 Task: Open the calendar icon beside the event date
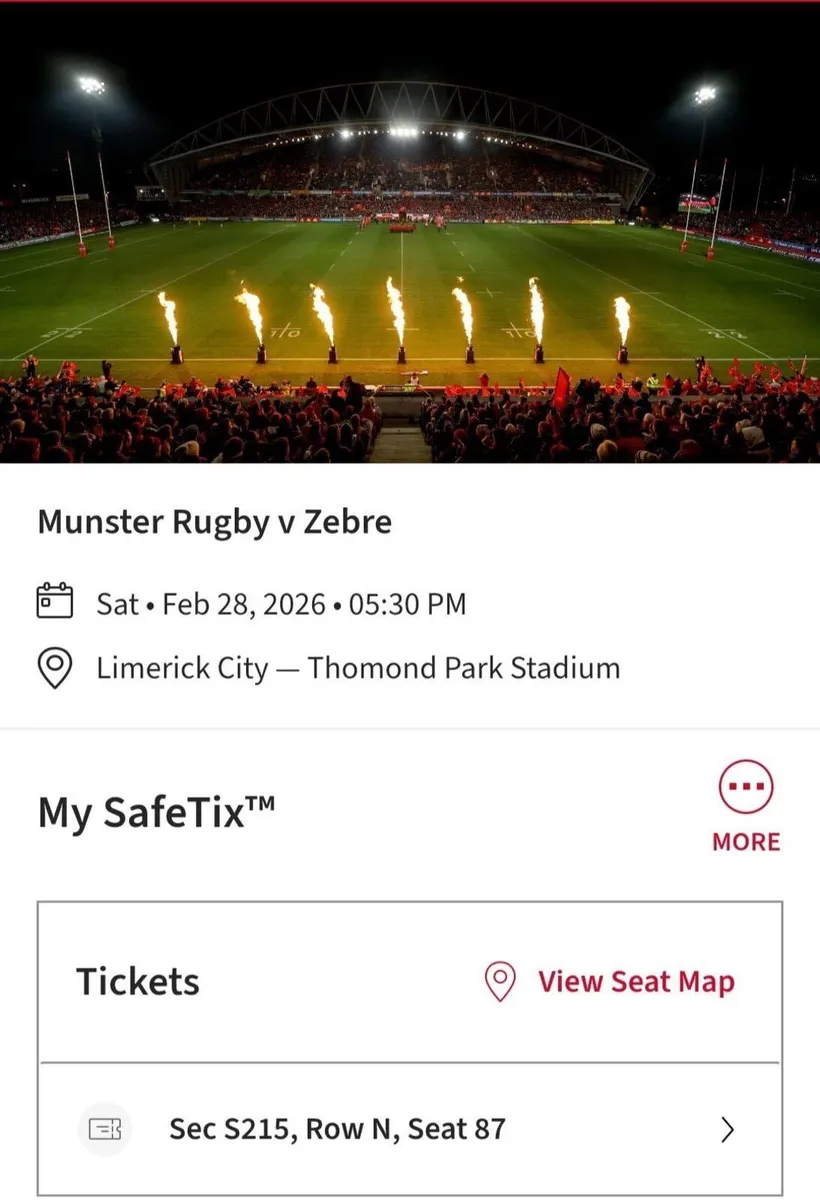(57, 602)
